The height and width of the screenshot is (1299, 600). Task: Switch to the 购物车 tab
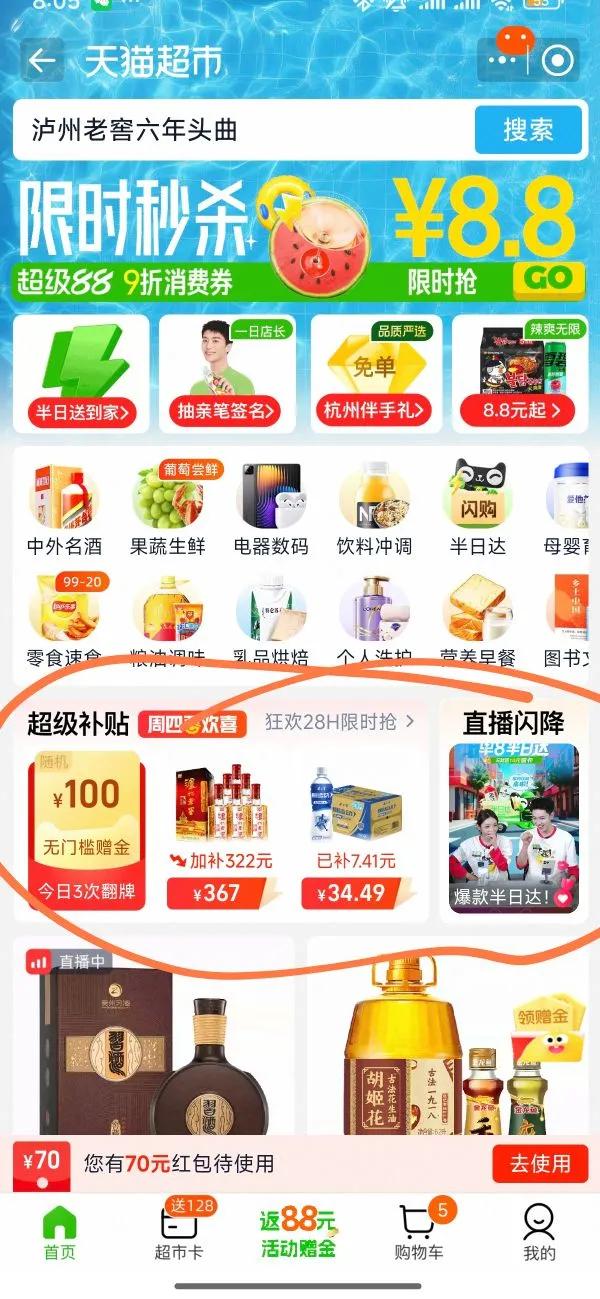(x=420, y=1232)
